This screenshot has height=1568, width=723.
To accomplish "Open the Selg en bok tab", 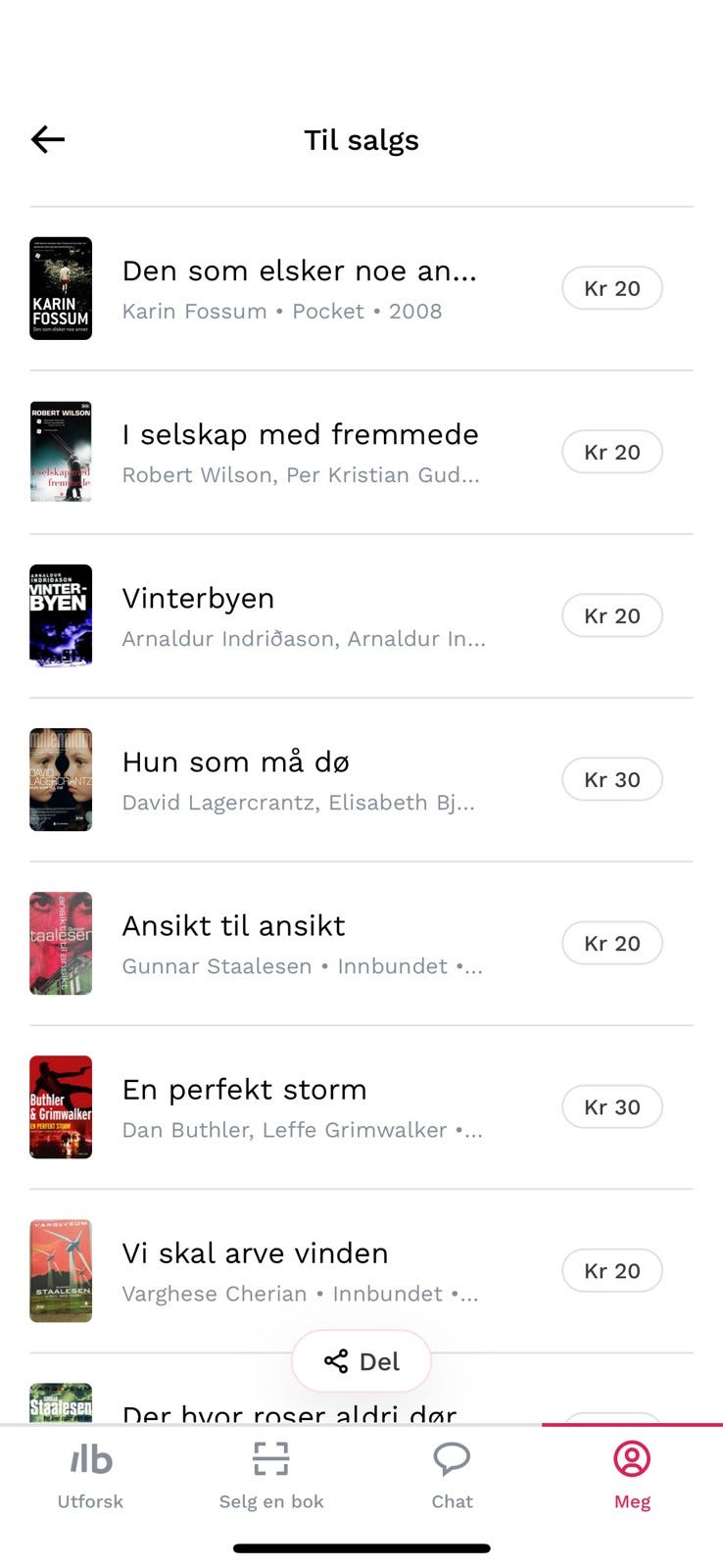I will (271, 1475).
